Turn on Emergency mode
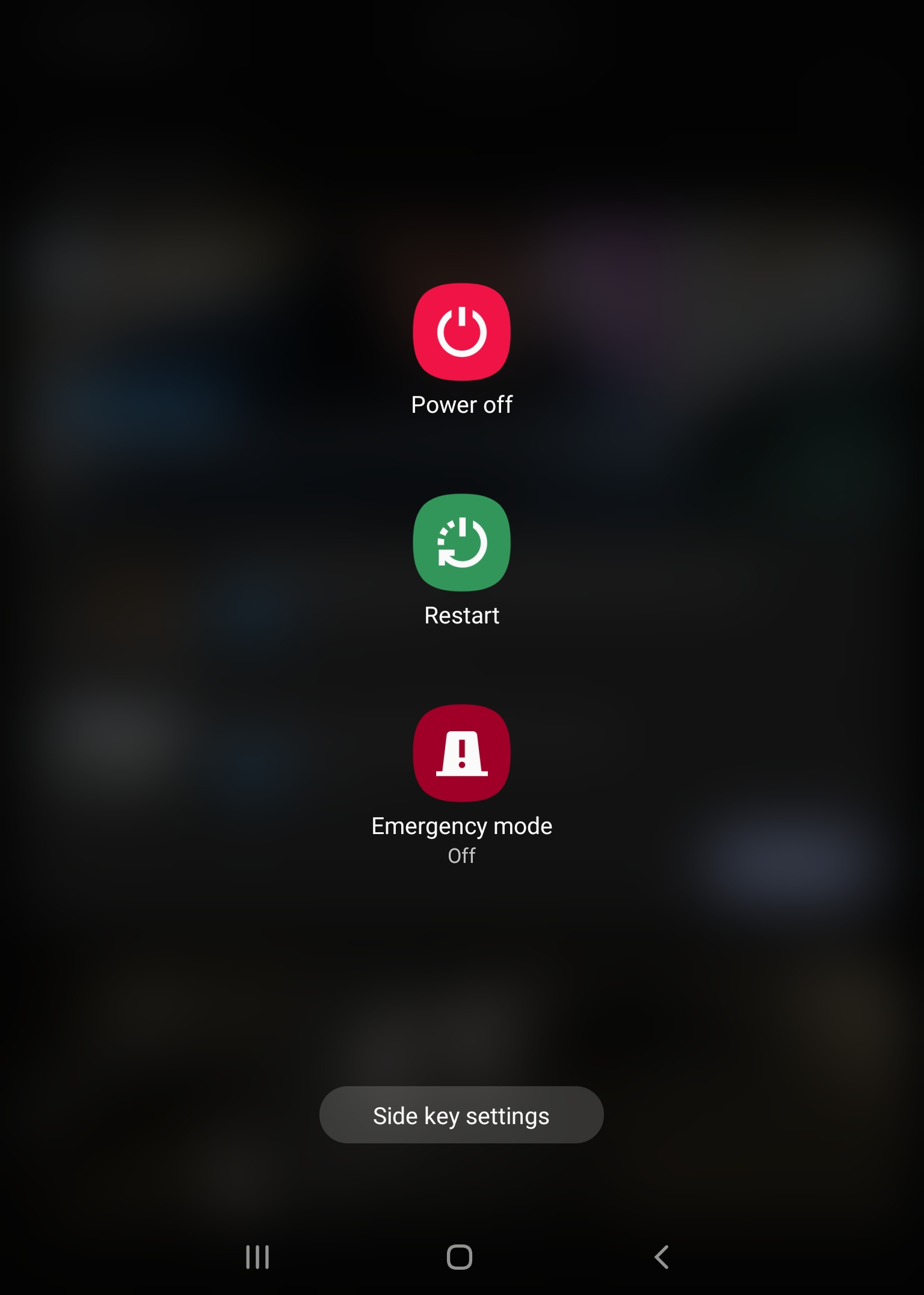This screenshot has height=1295, width=924. [x=461, y=753]
